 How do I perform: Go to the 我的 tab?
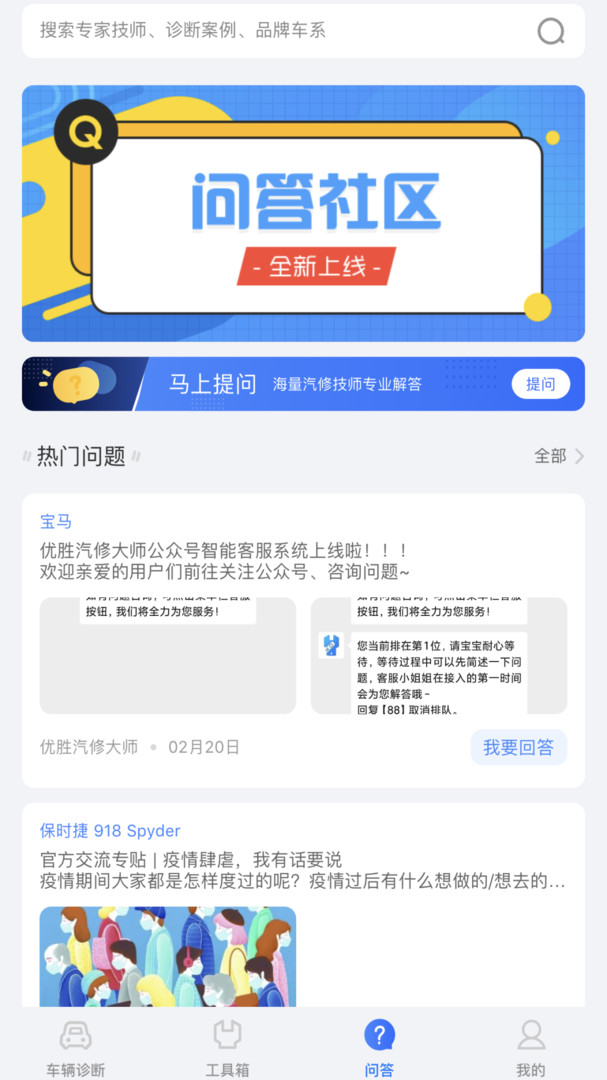click(531, 1048)
